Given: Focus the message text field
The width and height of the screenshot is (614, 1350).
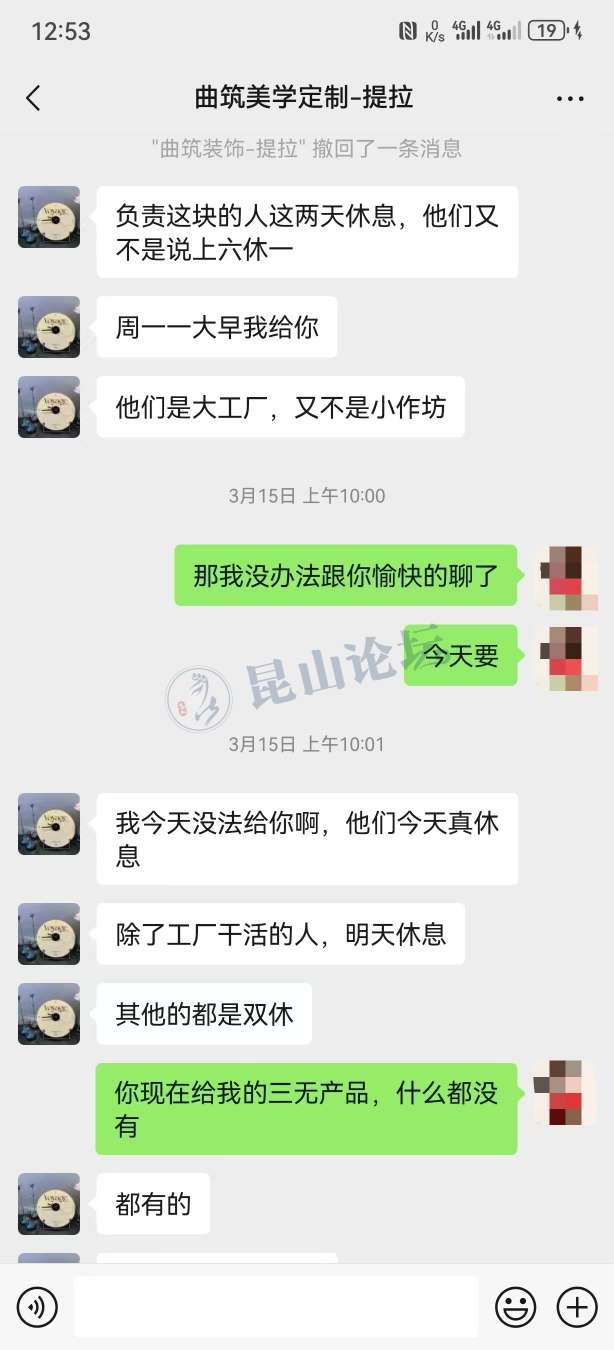Looking at the screenshot, I should [276, 1307].
